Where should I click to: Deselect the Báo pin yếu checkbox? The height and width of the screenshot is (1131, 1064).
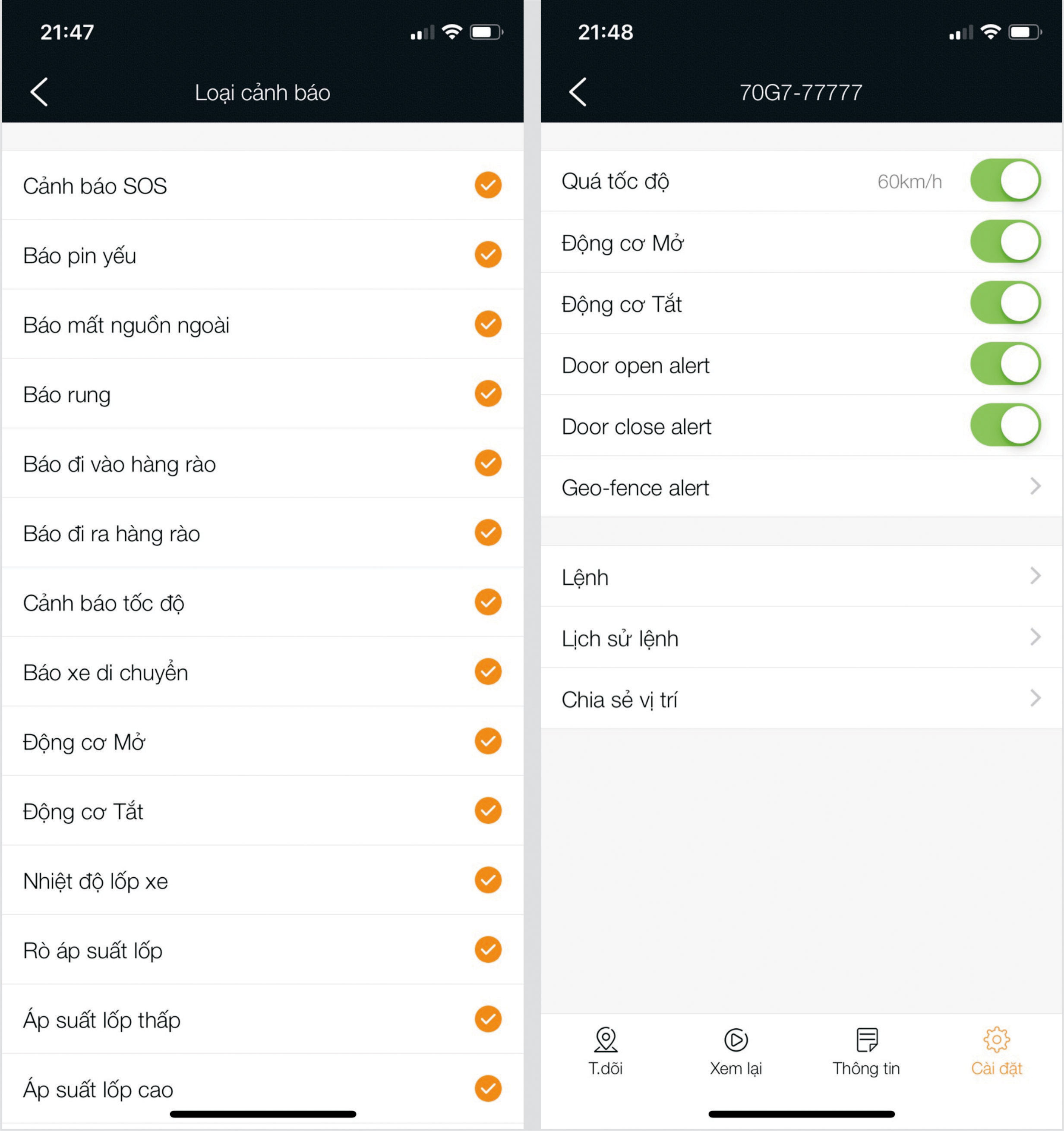(488, 254)
